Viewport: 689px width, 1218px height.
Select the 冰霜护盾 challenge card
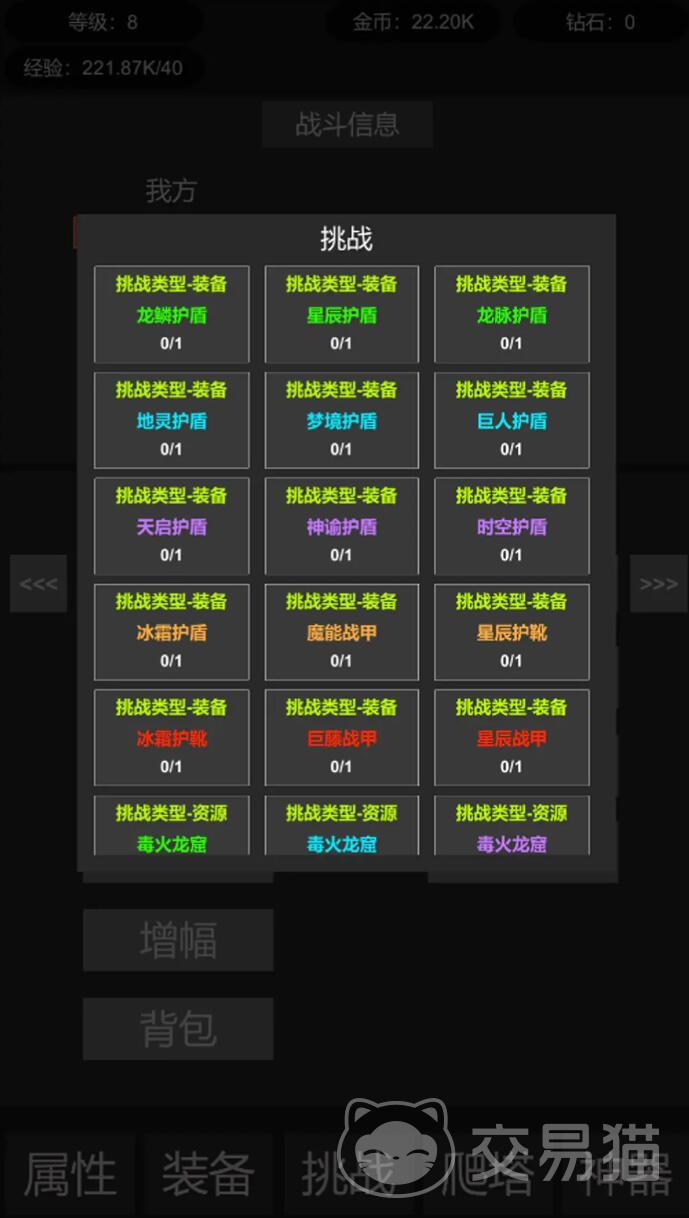click(x=171, y=632)
